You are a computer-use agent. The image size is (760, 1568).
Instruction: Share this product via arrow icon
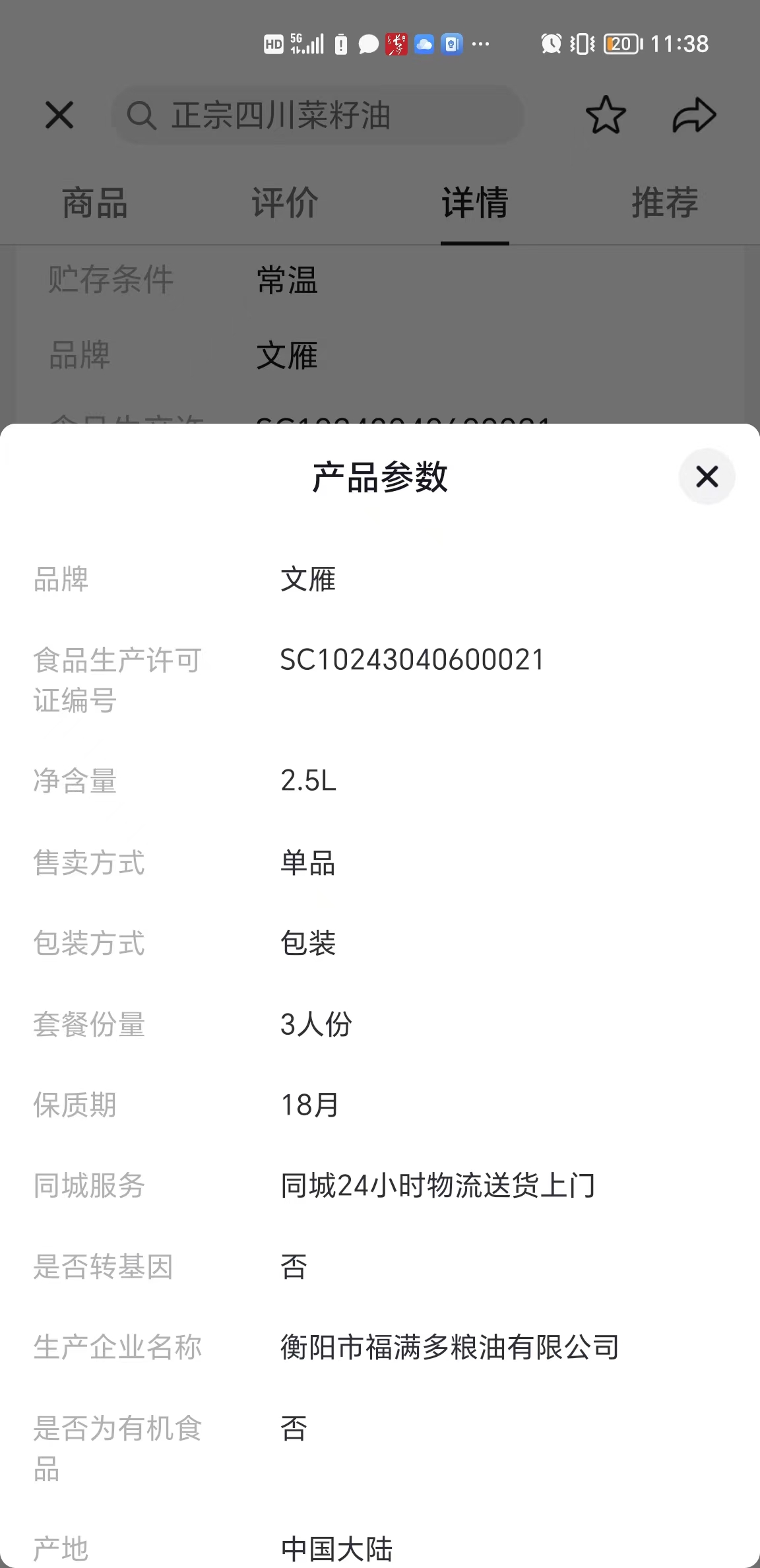tap(694, 115)
